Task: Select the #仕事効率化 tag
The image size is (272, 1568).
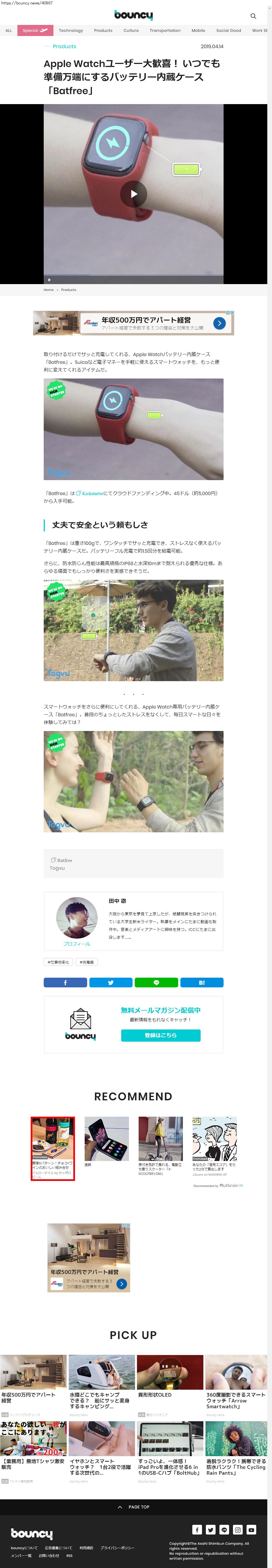Action: (58, 962)
